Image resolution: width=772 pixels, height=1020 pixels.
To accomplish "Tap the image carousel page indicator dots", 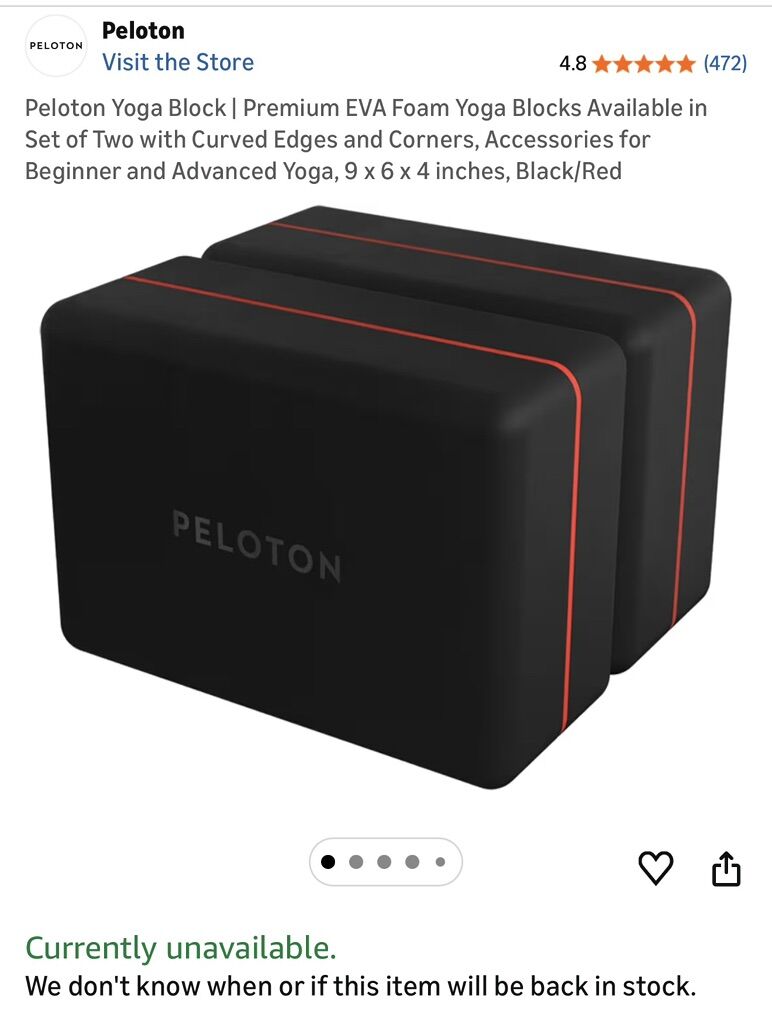I will (x=385, y=861).
